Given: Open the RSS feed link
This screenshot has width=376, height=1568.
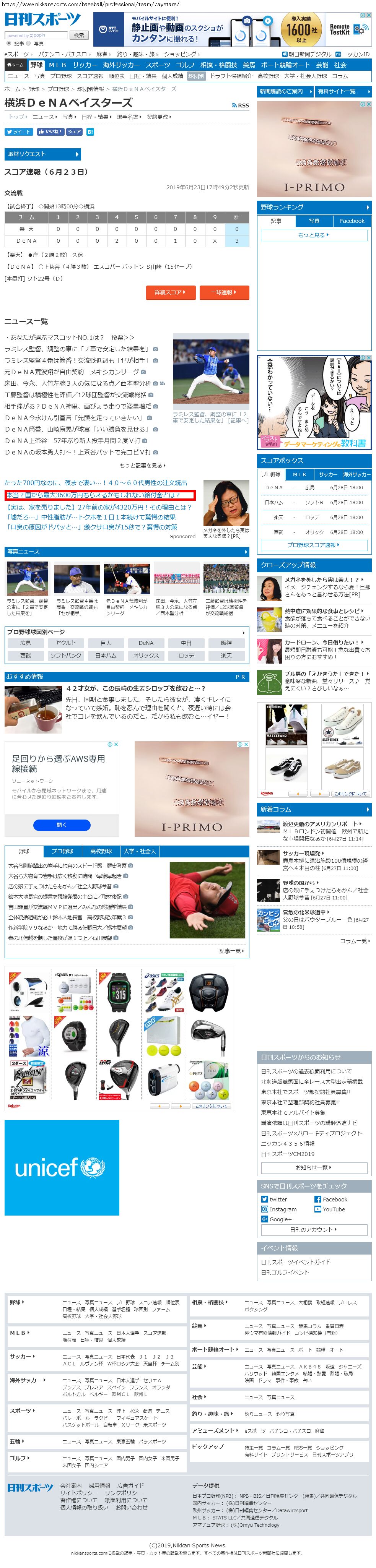Looking at the screenshot, I should [240, 105].
